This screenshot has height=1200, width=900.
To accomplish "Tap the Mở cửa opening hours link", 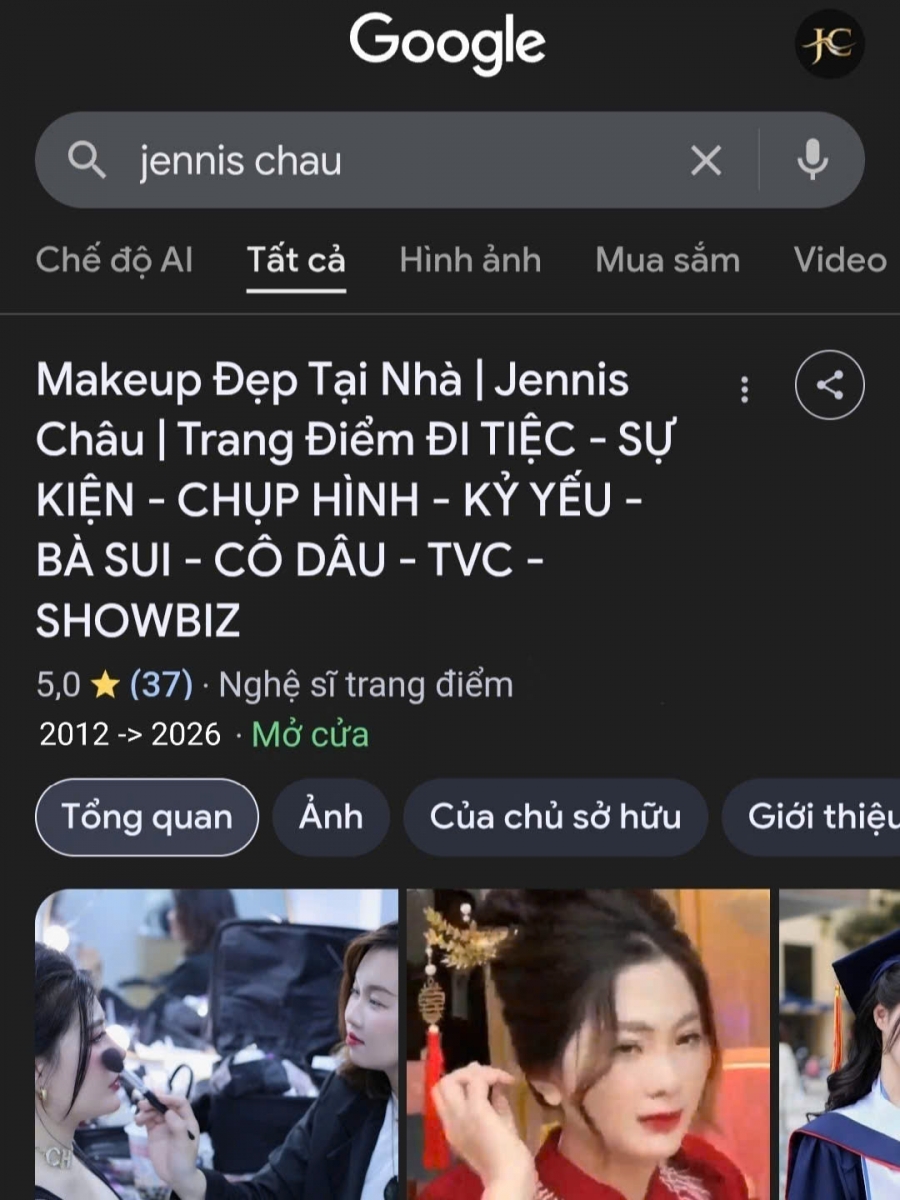I will (310, 733).
